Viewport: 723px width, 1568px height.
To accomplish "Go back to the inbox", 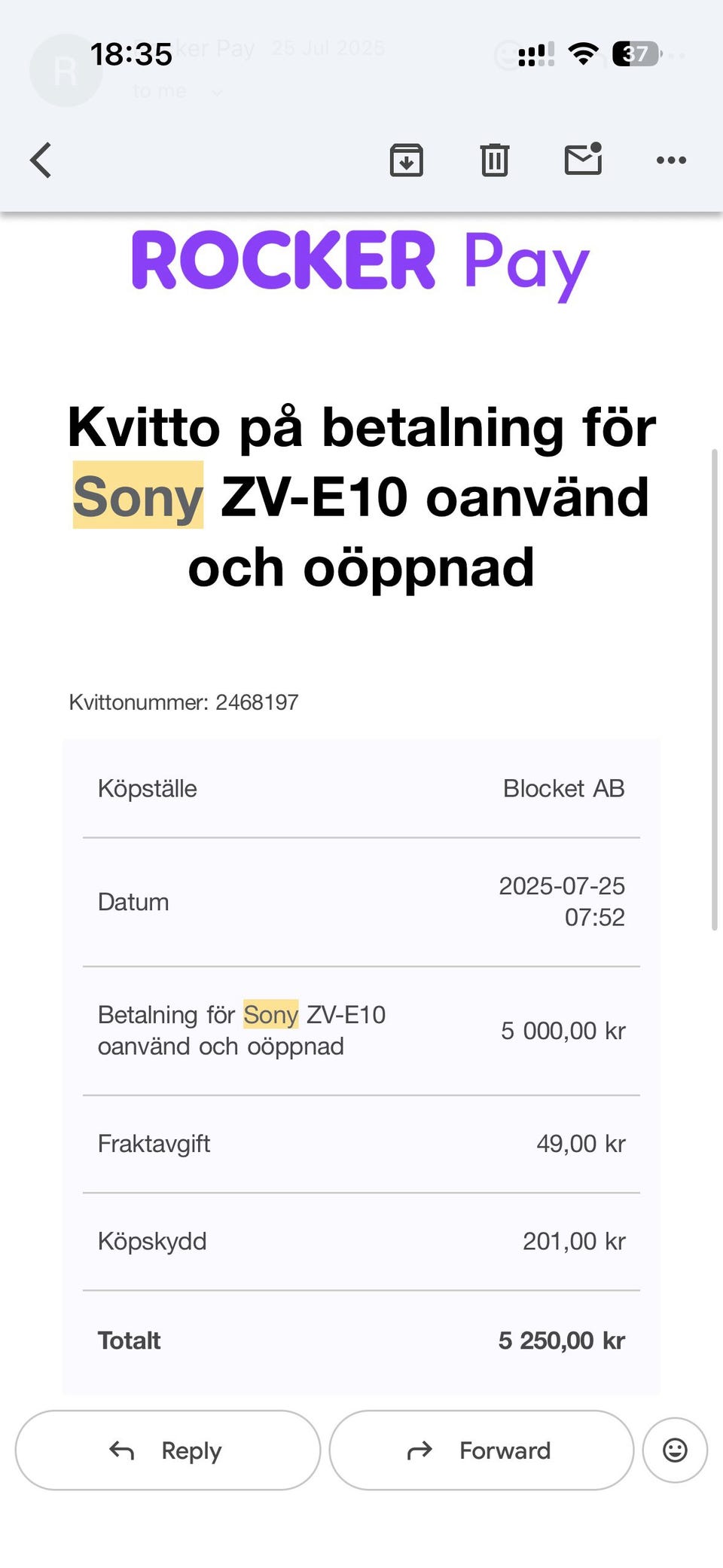I will (41, 160).
